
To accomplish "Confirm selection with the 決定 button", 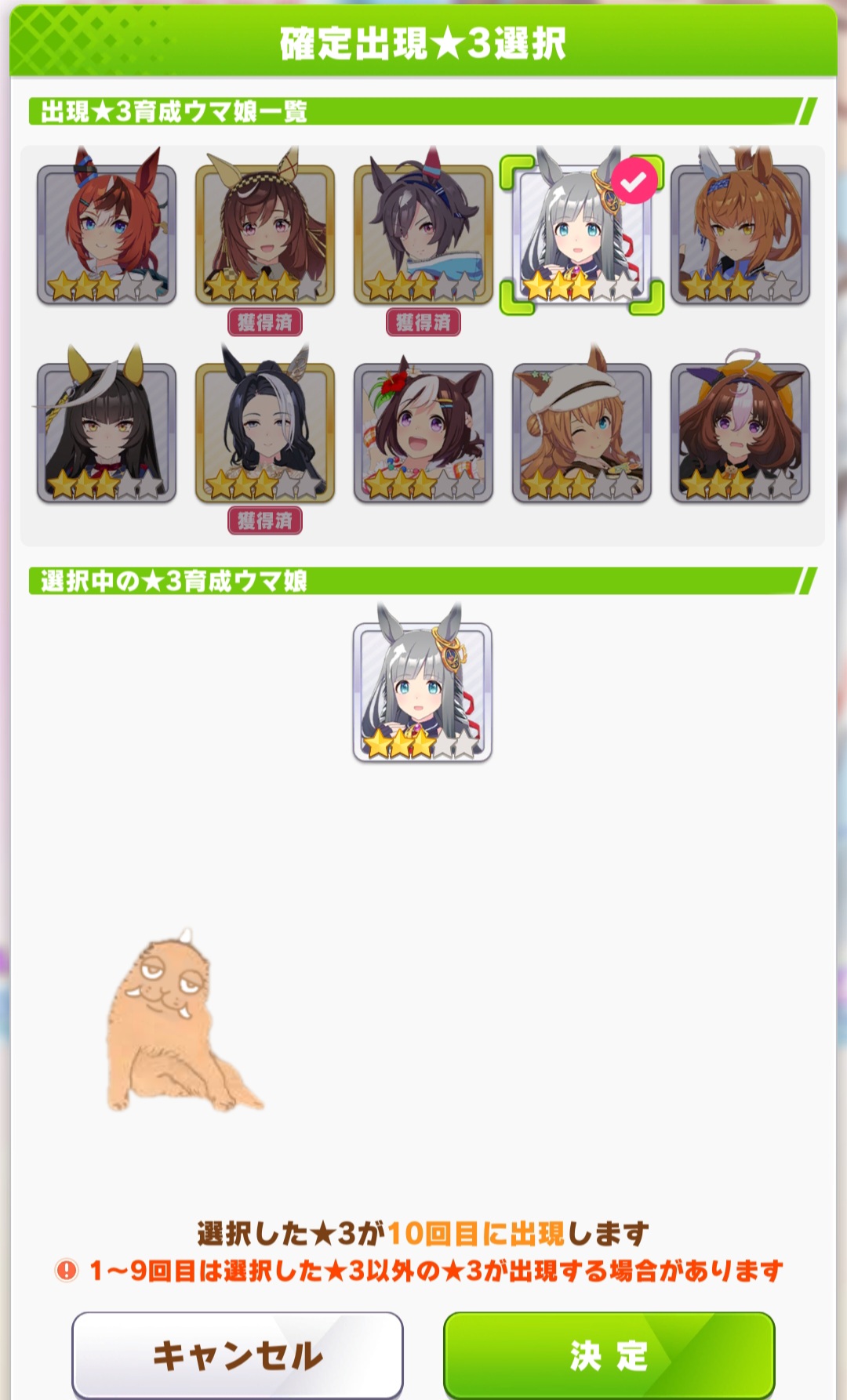I will pos(609,1355).
